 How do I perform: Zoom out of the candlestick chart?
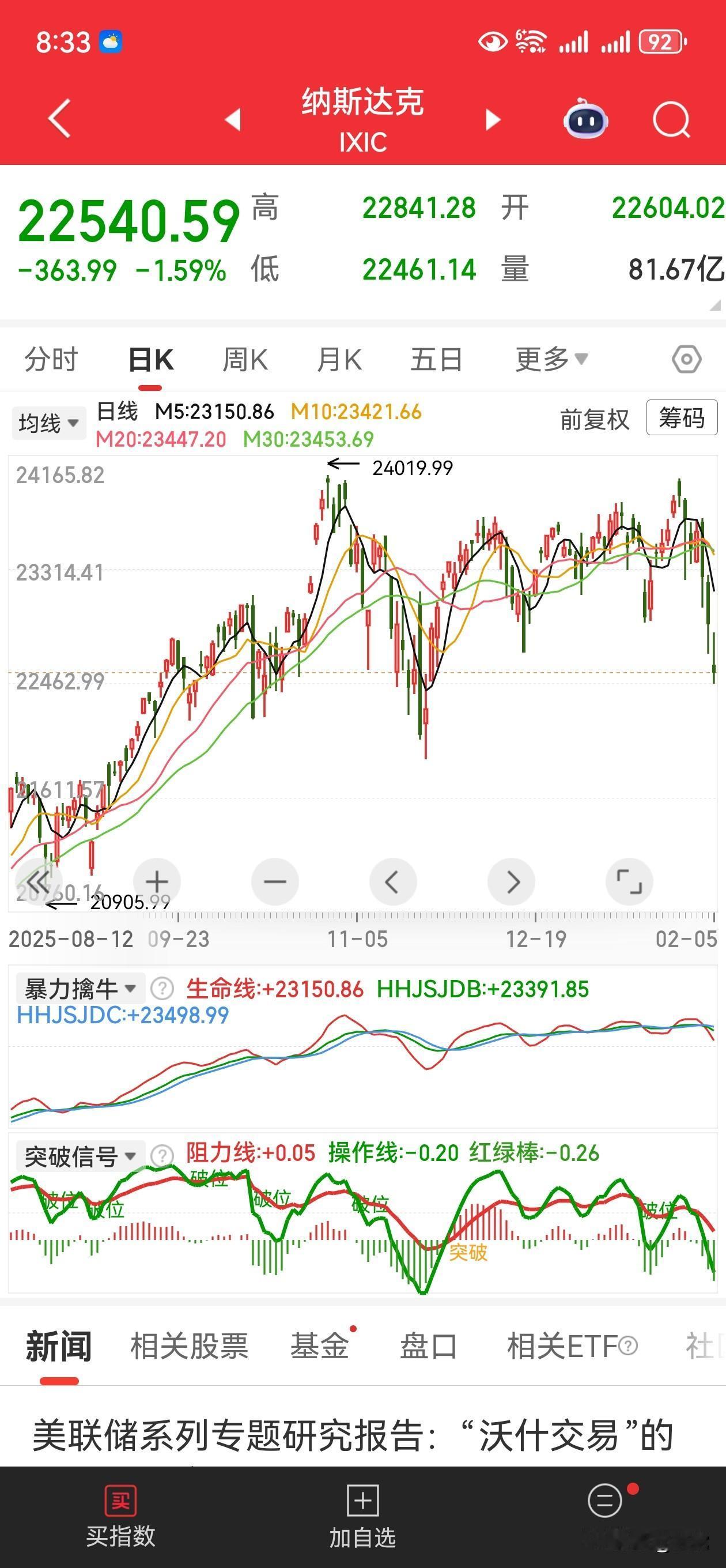pyautogui.click(x=275, y=881)
